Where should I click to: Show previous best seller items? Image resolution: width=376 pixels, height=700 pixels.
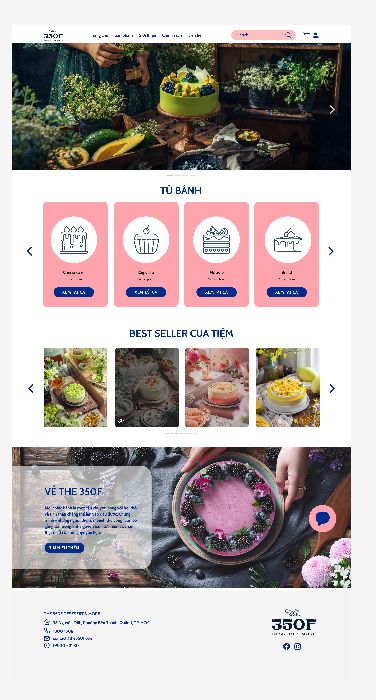pyautogui.click(x=30, y=388)
